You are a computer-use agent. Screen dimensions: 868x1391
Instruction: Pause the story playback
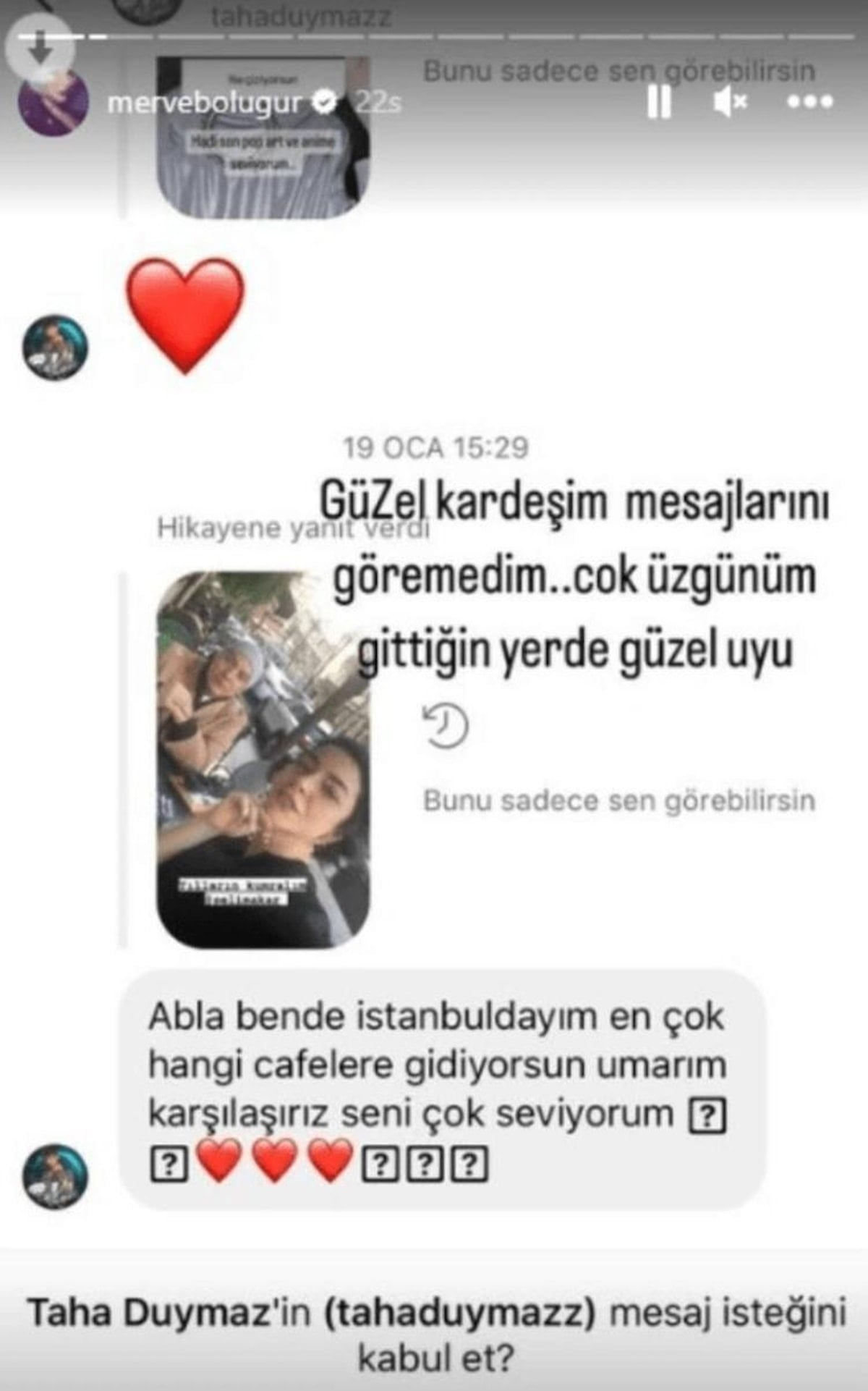[658, 102]
